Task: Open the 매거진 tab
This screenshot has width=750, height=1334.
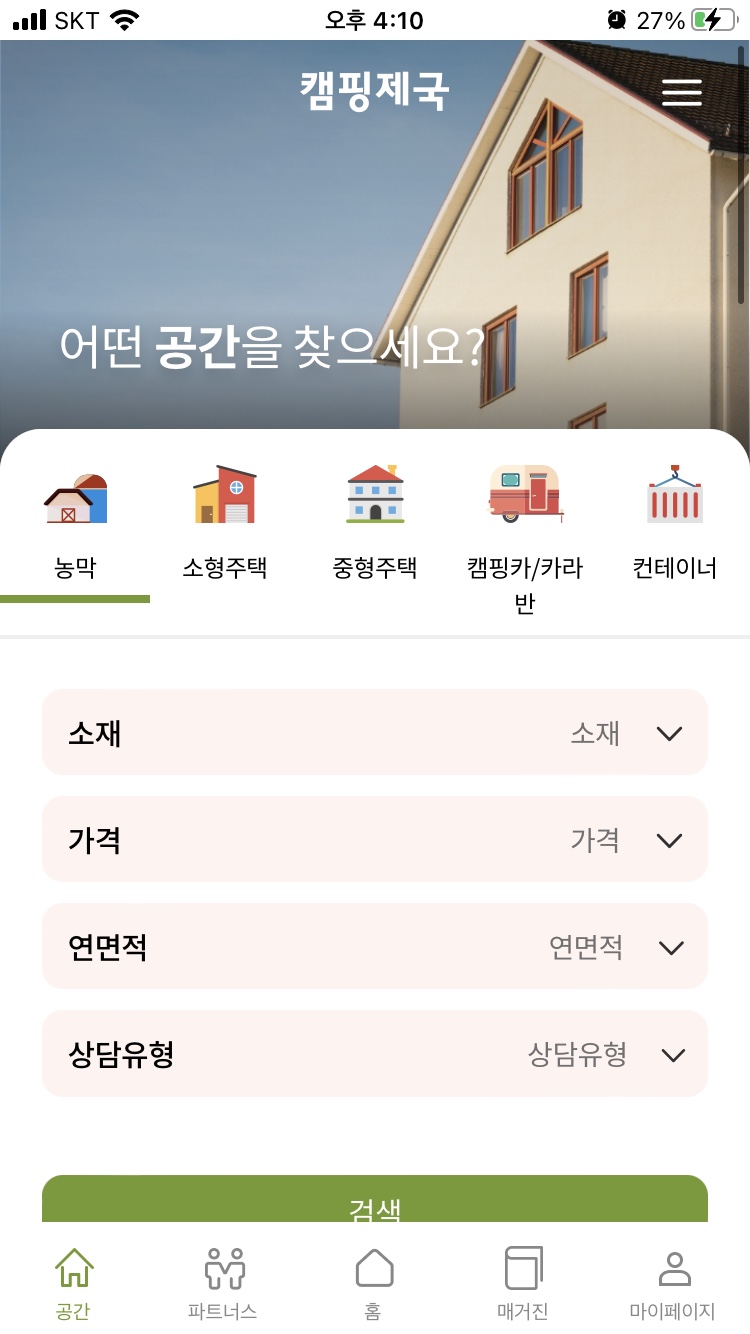Action: pyautogui.click(x=524, y=1284)
